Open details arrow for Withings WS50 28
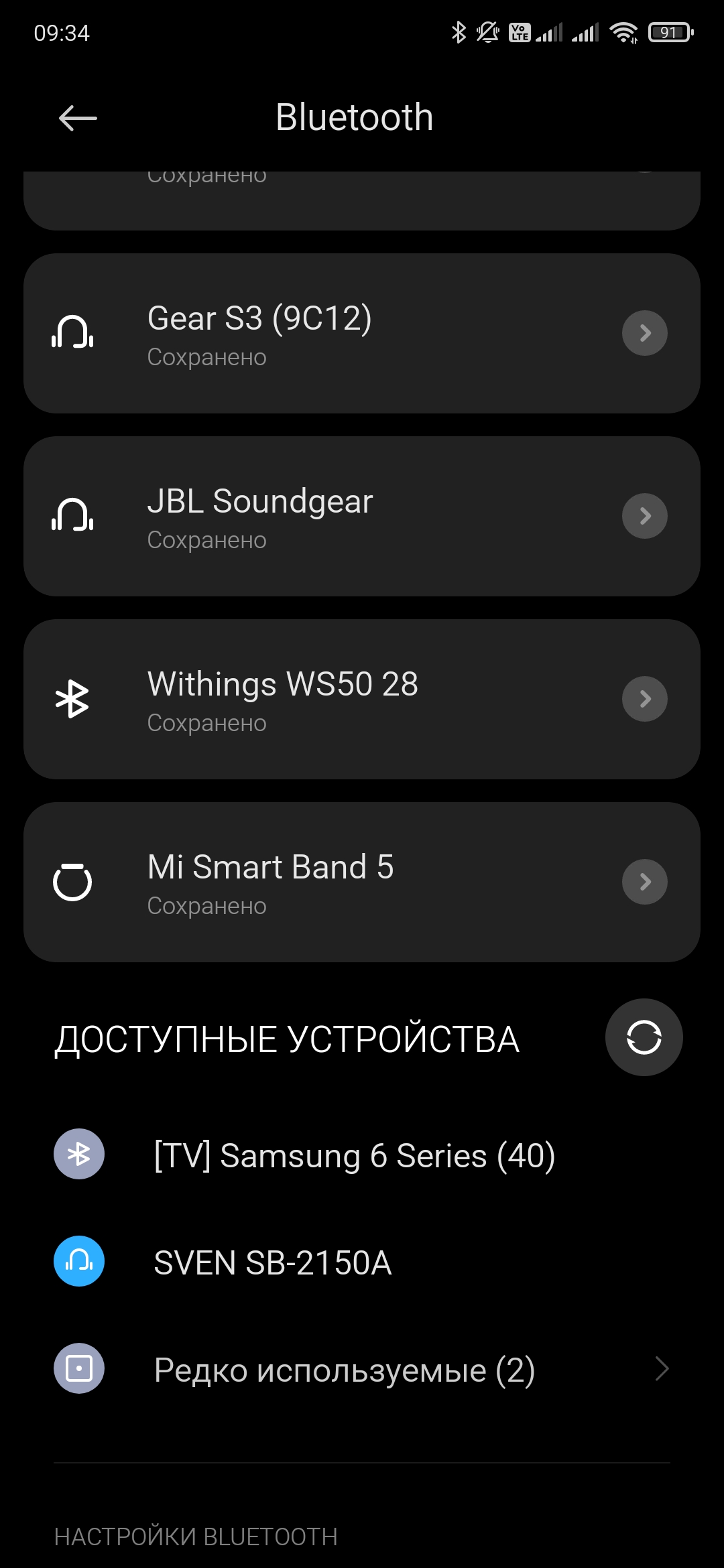 pos(644,699)
